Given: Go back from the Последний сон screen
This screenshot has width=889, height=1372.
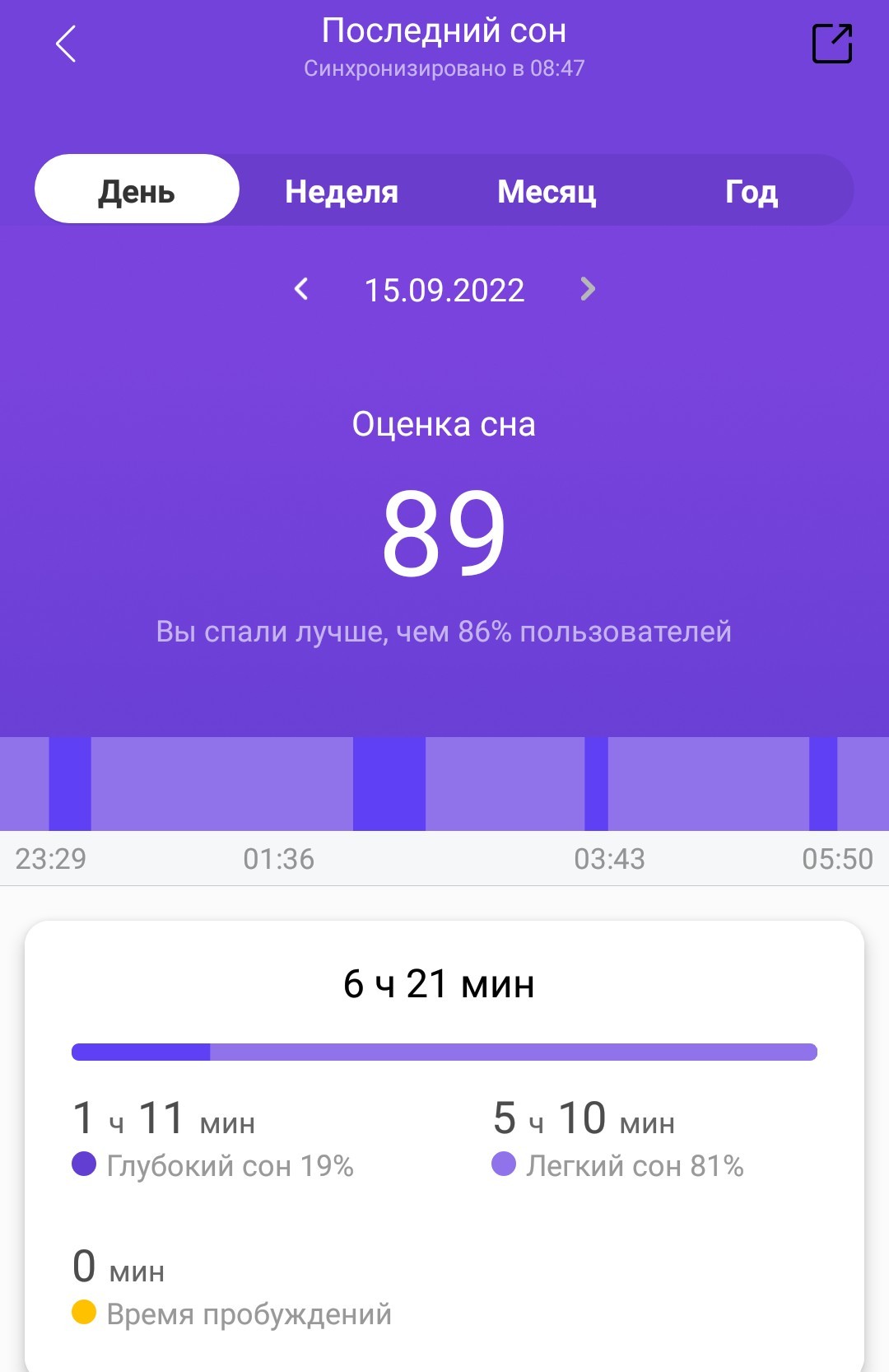Looking at the screenshot, I should pos(66,44).
